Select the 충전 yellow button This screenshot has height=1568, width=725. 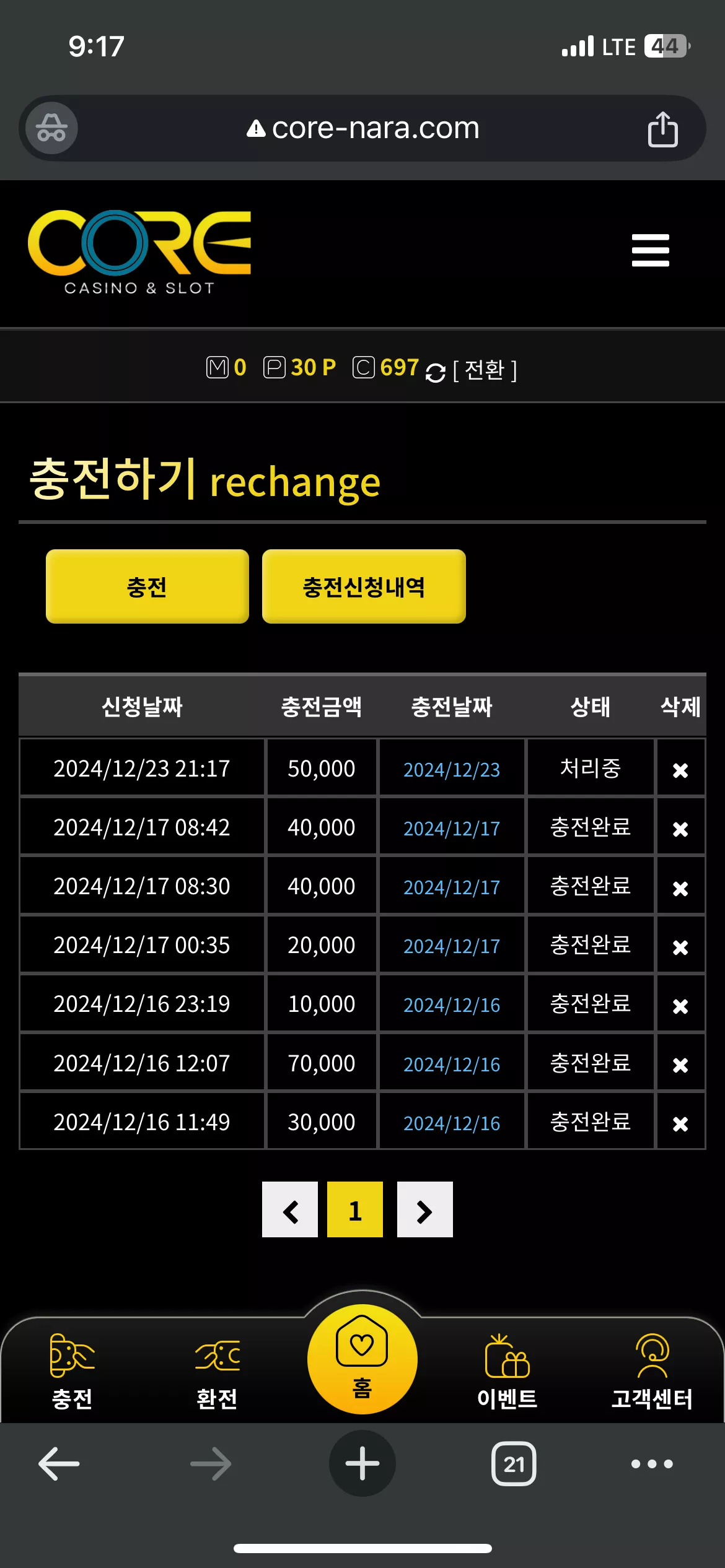tap(147, 586)
